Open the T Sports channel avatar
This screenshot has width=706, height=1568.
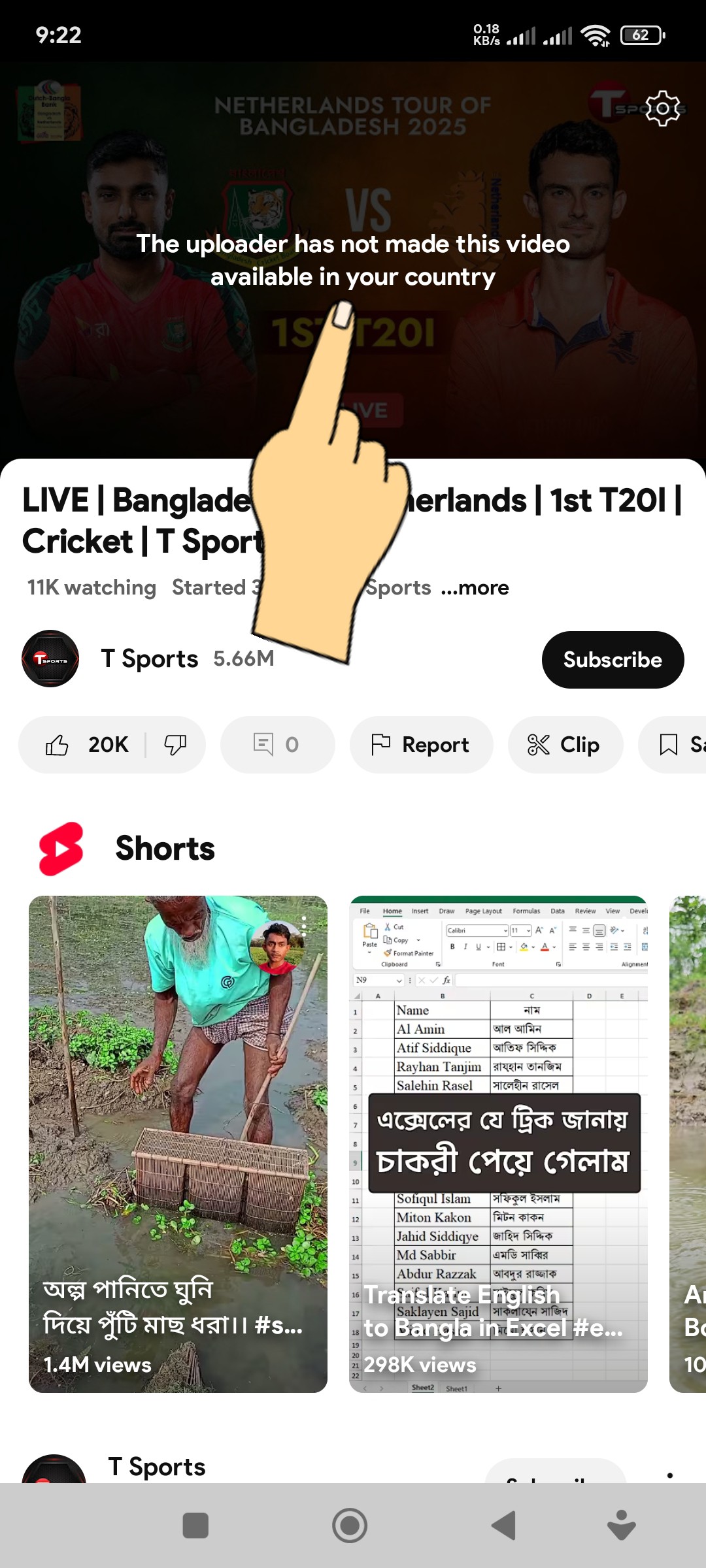tap(50, 659)
